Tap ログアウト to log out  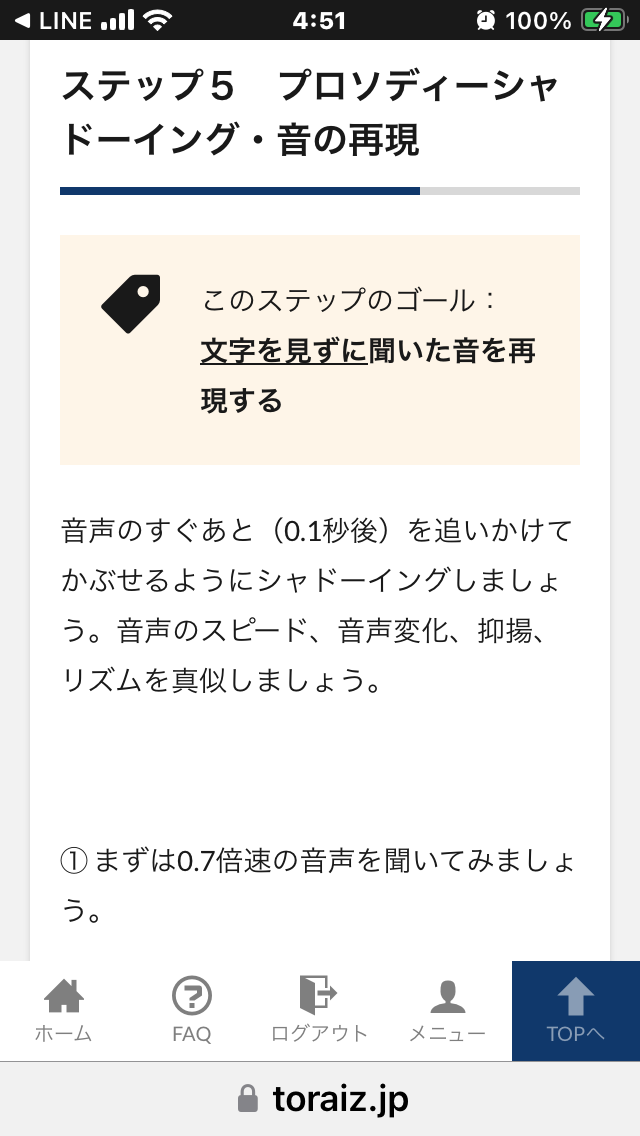coord(320,1011)
